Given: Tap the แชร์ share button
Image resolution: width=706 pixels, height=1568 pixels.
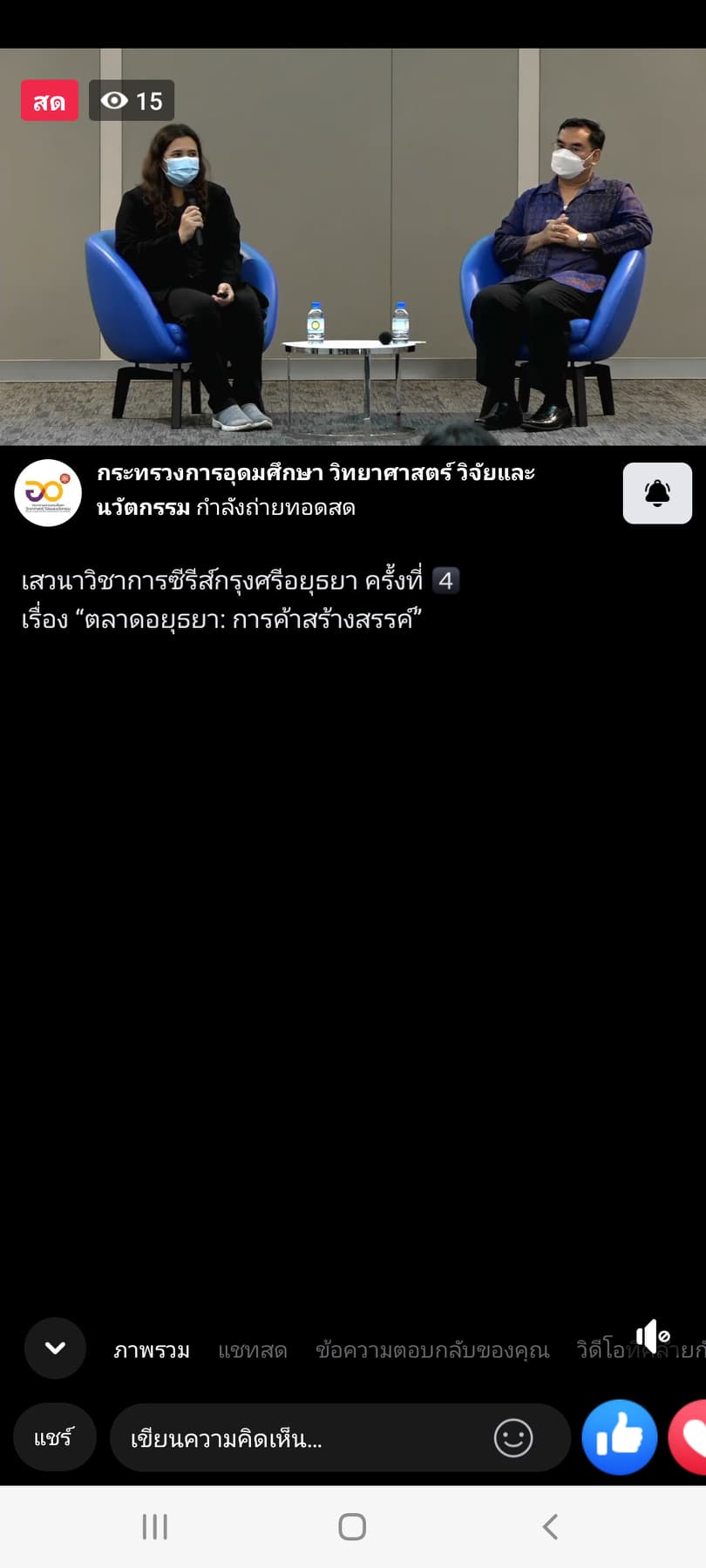Looking at the screenshot, I should point(54,1438).
